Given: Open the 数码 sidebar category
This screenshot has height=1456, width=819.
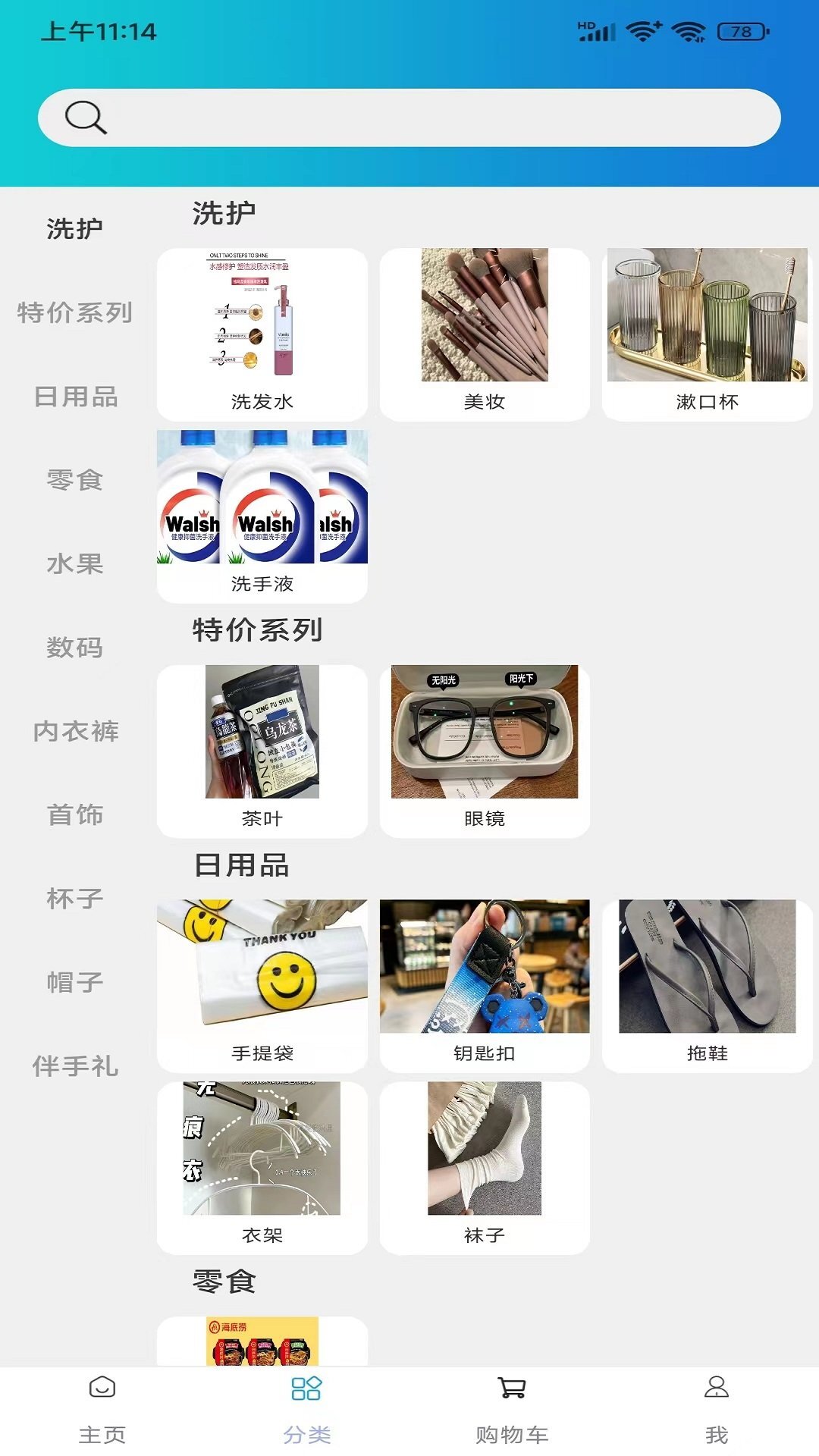Looking at the screenshot, I should pyautogui.click(x=76, y=648).
